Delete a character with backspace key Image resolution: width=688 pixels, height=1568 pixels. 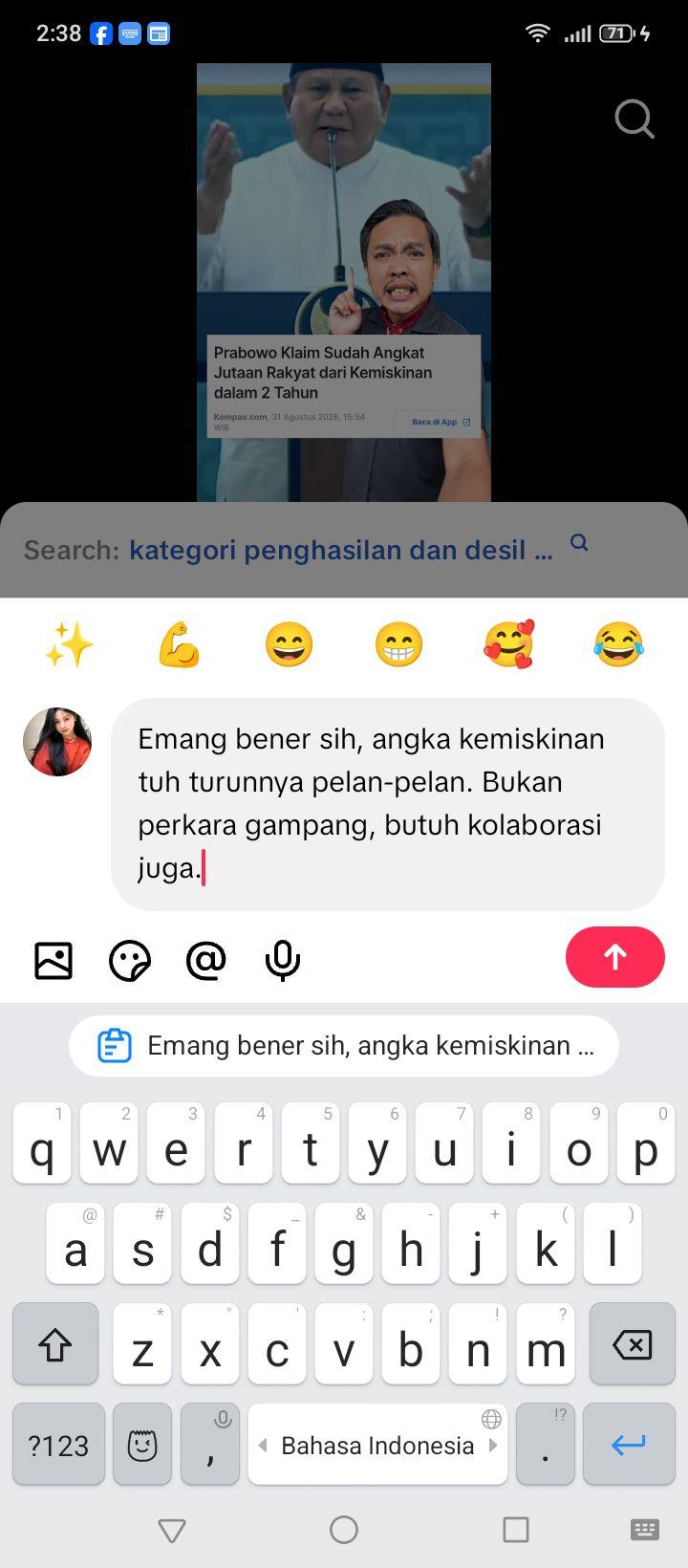click(x=632, y=1344)
